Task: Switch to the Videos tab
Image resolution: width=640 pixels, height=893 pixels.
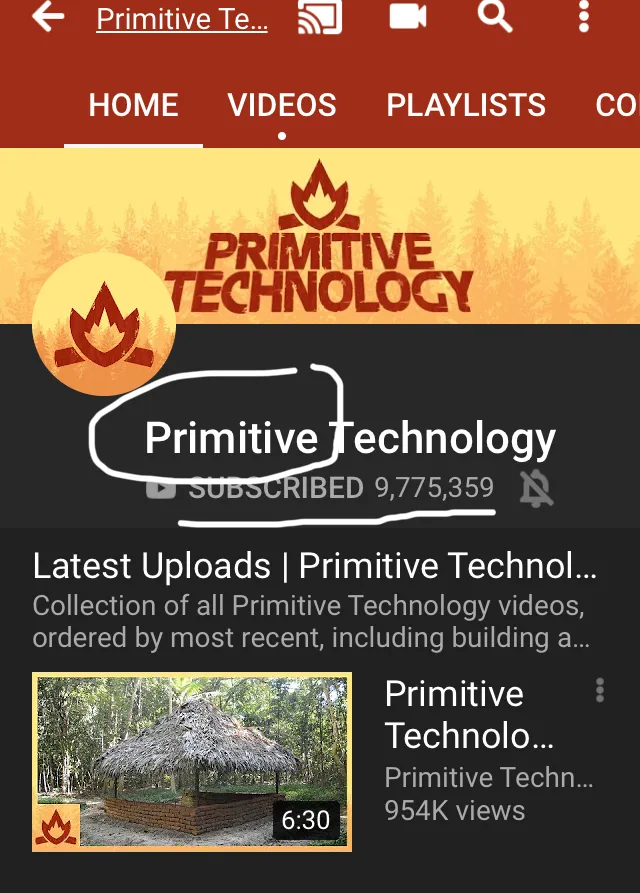Action: pyautogui.click(x=282, y=106)
